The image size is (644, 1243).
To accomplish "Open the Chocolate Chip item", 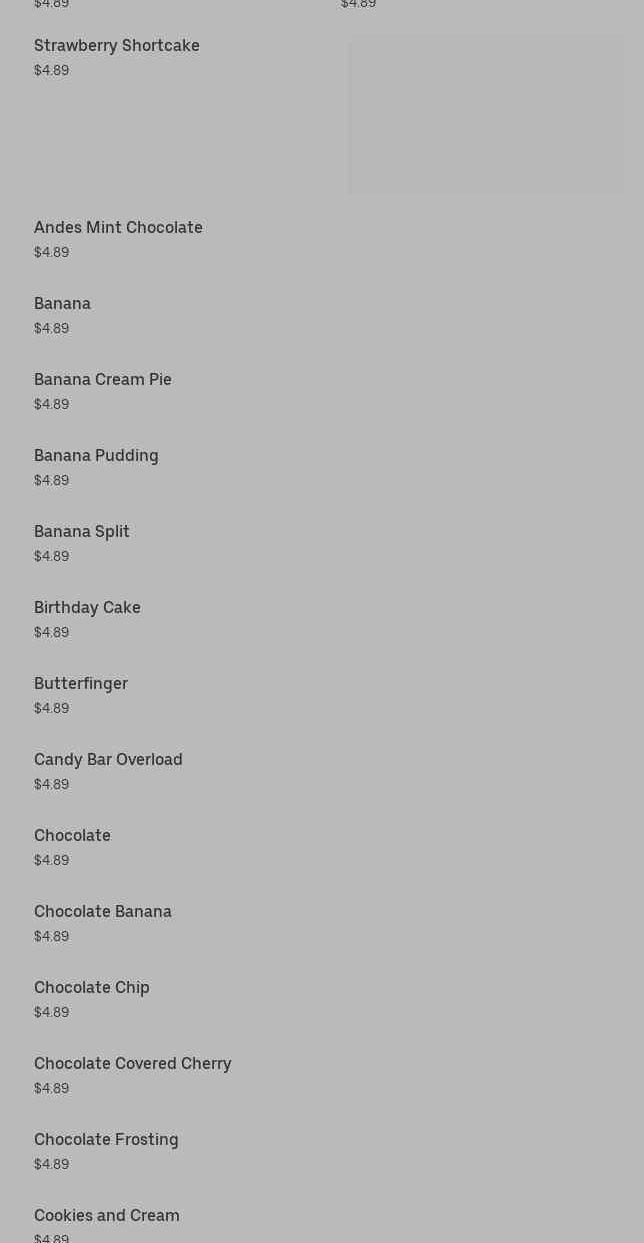I will click(92, 988).
